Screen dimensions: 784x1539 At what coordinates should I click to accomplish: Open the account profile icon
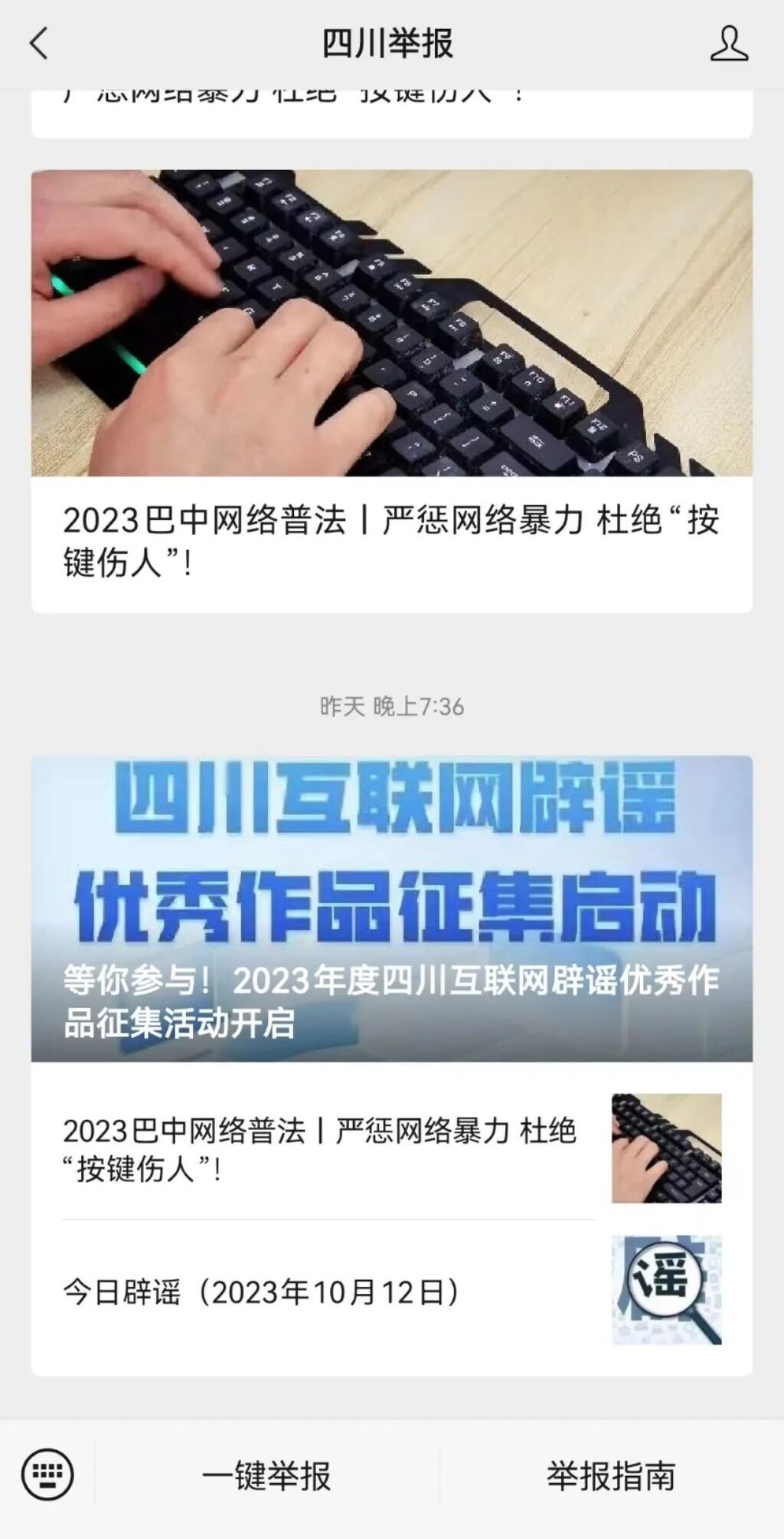coord(728,44)
